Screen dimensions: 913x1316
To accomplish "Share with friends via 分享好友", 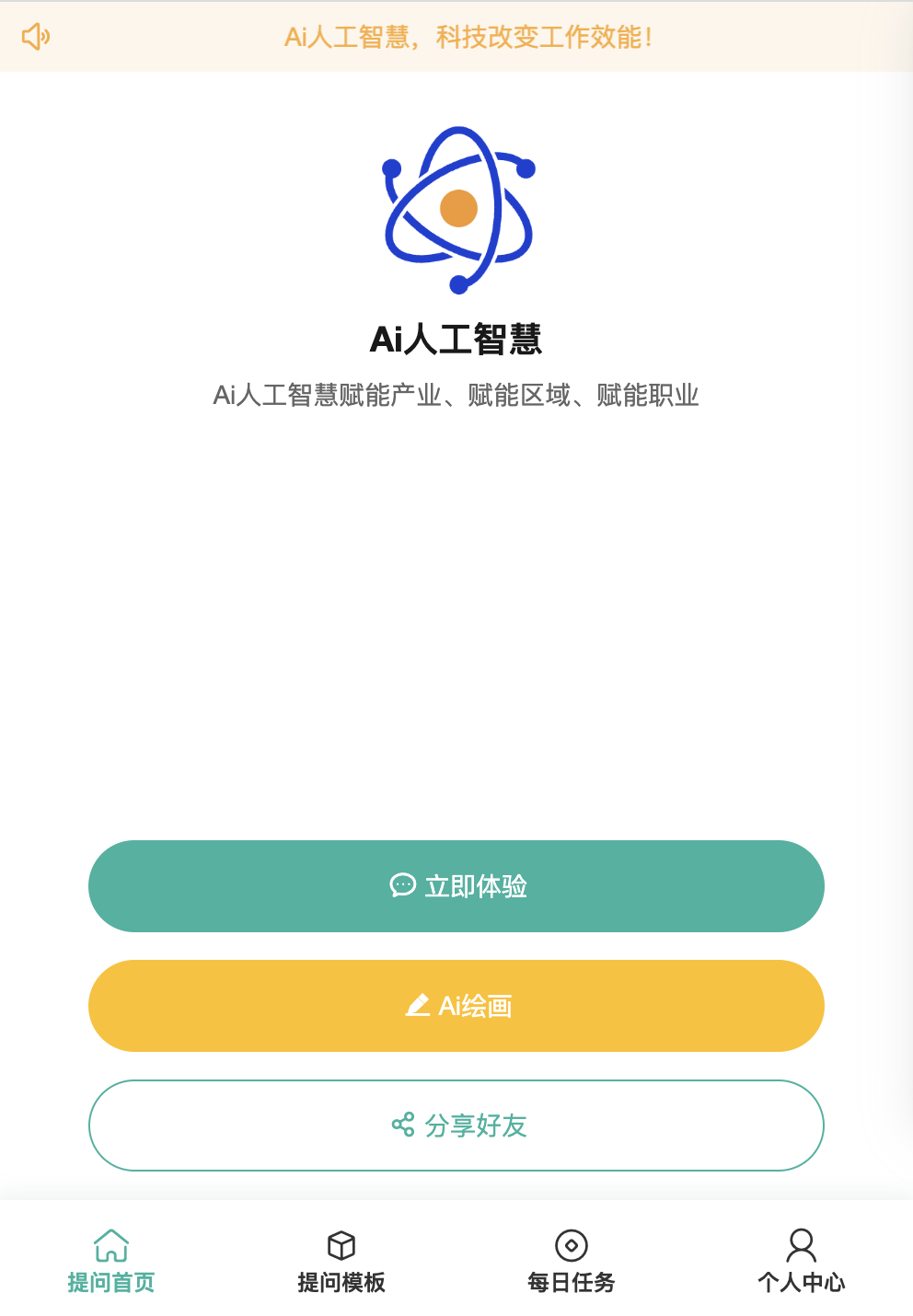I will pyautogui.click(x=456, y=1126).
